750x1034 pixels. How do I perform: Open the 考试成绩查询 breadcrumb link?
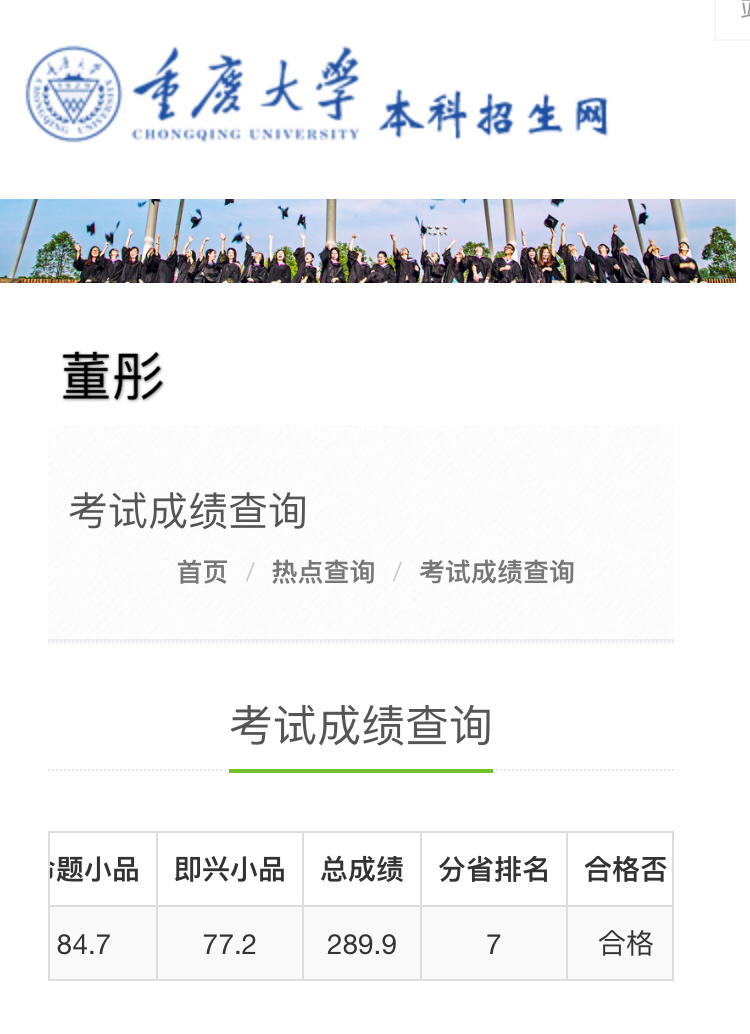coord(496,572)
